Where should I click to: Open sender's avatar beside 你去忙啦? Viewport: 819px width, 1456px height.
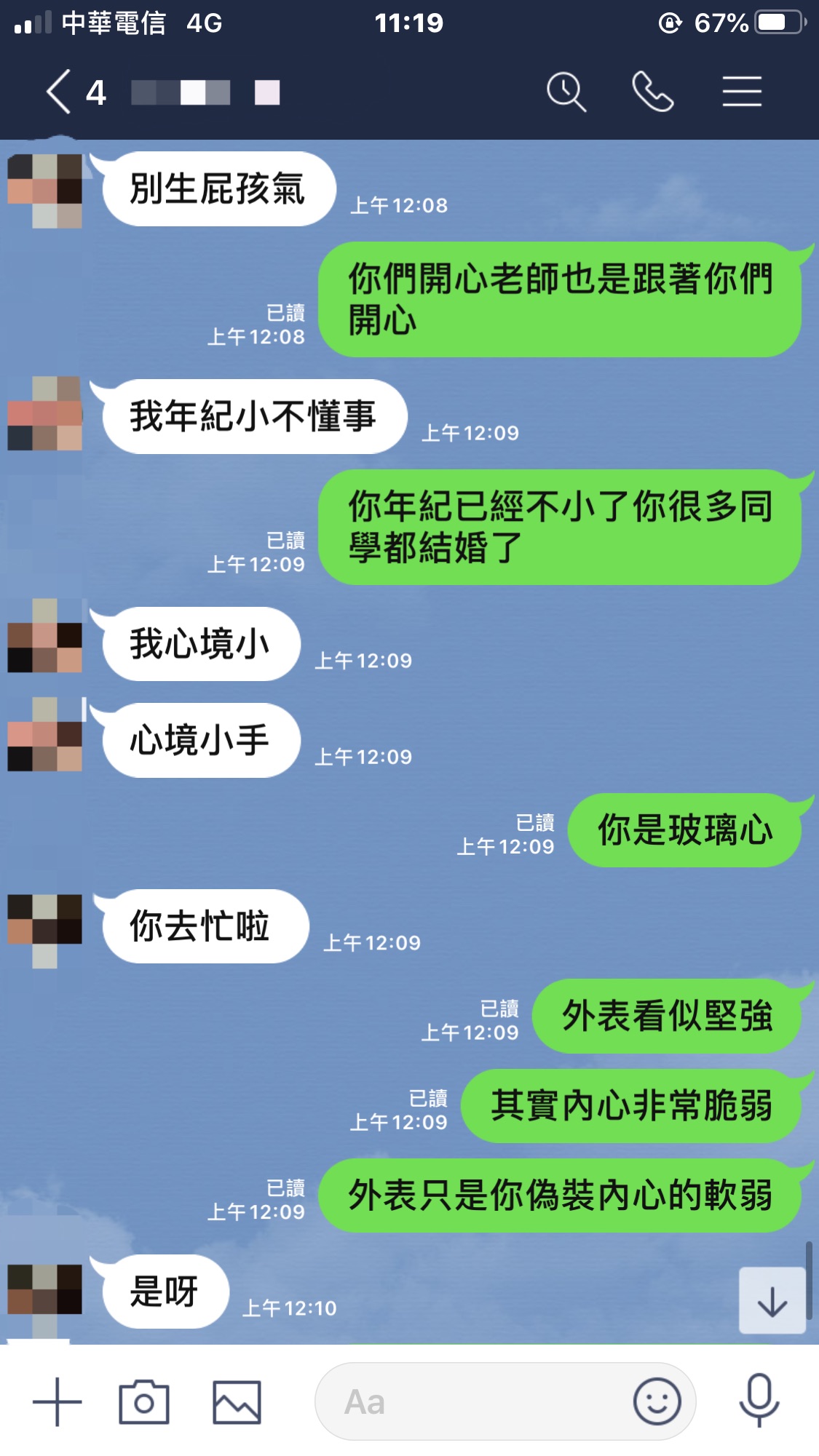pos(45,926)
